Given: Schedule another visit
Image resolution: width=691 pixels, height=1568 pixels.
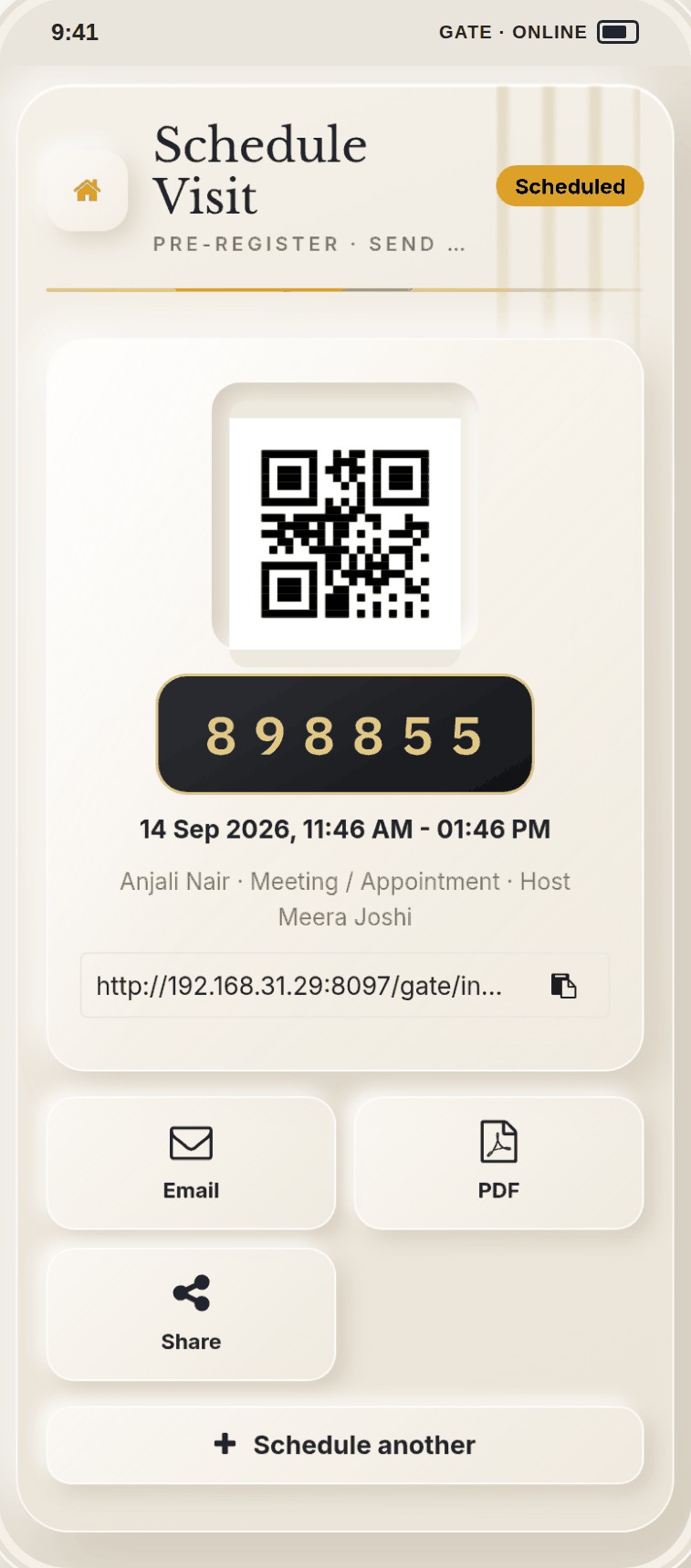Looking at the screenshot, I should [x=345, y=1445].
